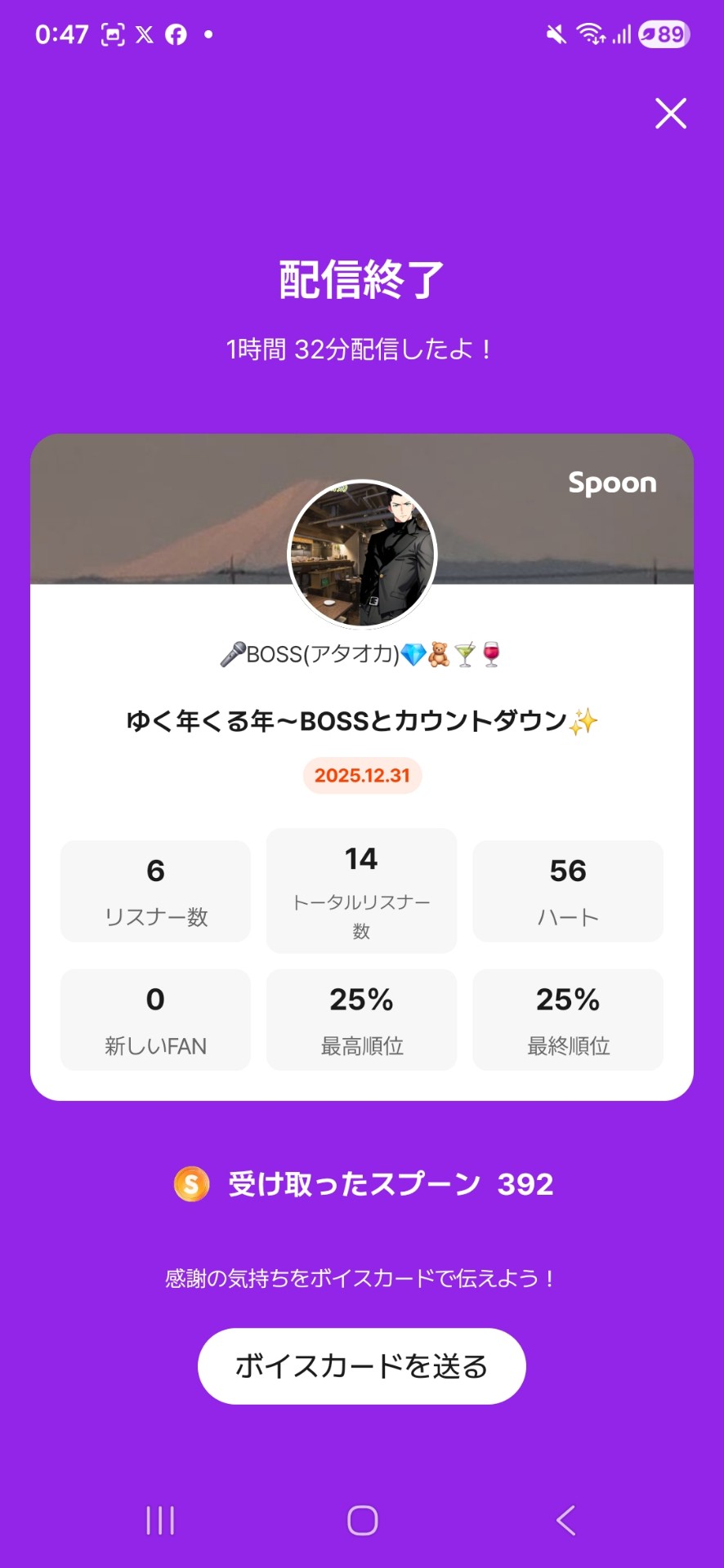Tap the Spoon logo on the banner
The width and height of the screenshot is (724, 1568).
[612, 483]
